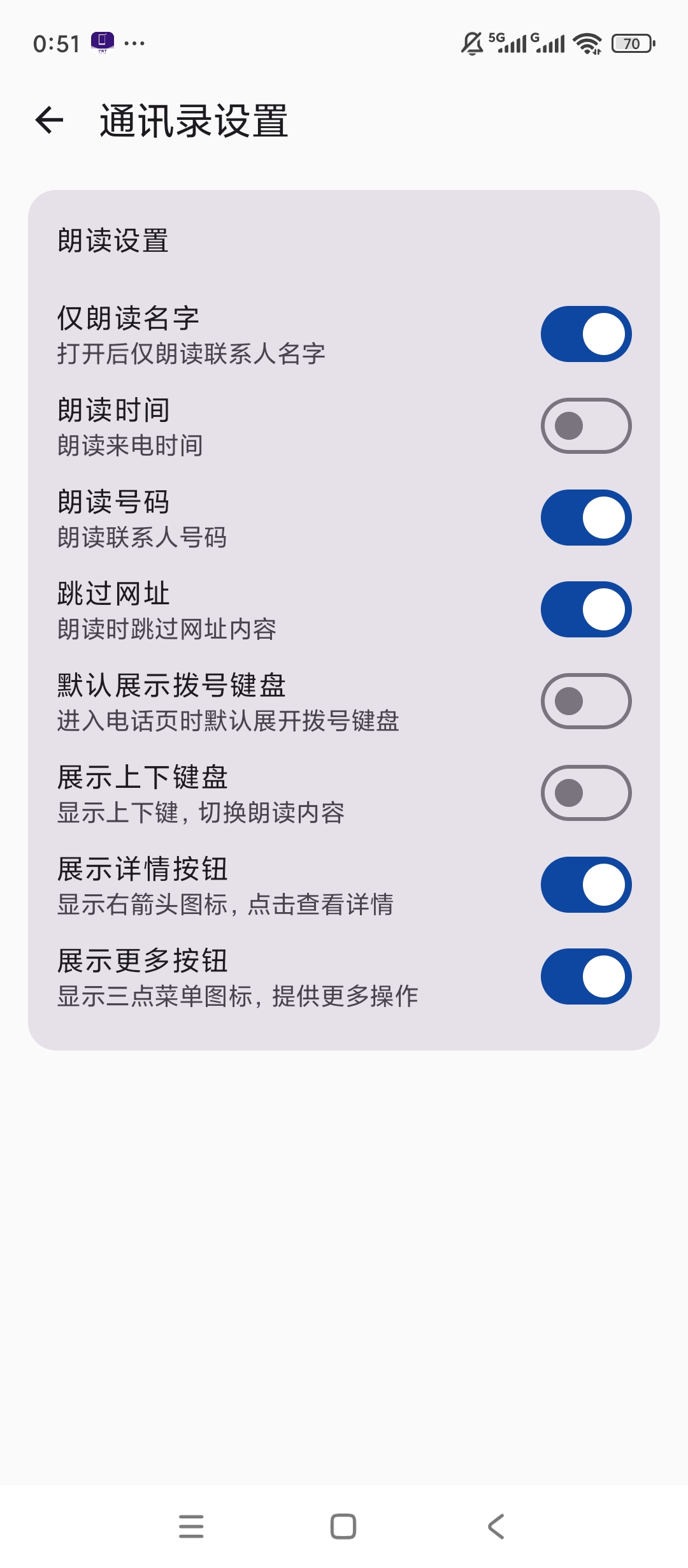This screenshot has height=1568, width=688.
Task: Toggle off 跳过网址
Action: [586, 609]
